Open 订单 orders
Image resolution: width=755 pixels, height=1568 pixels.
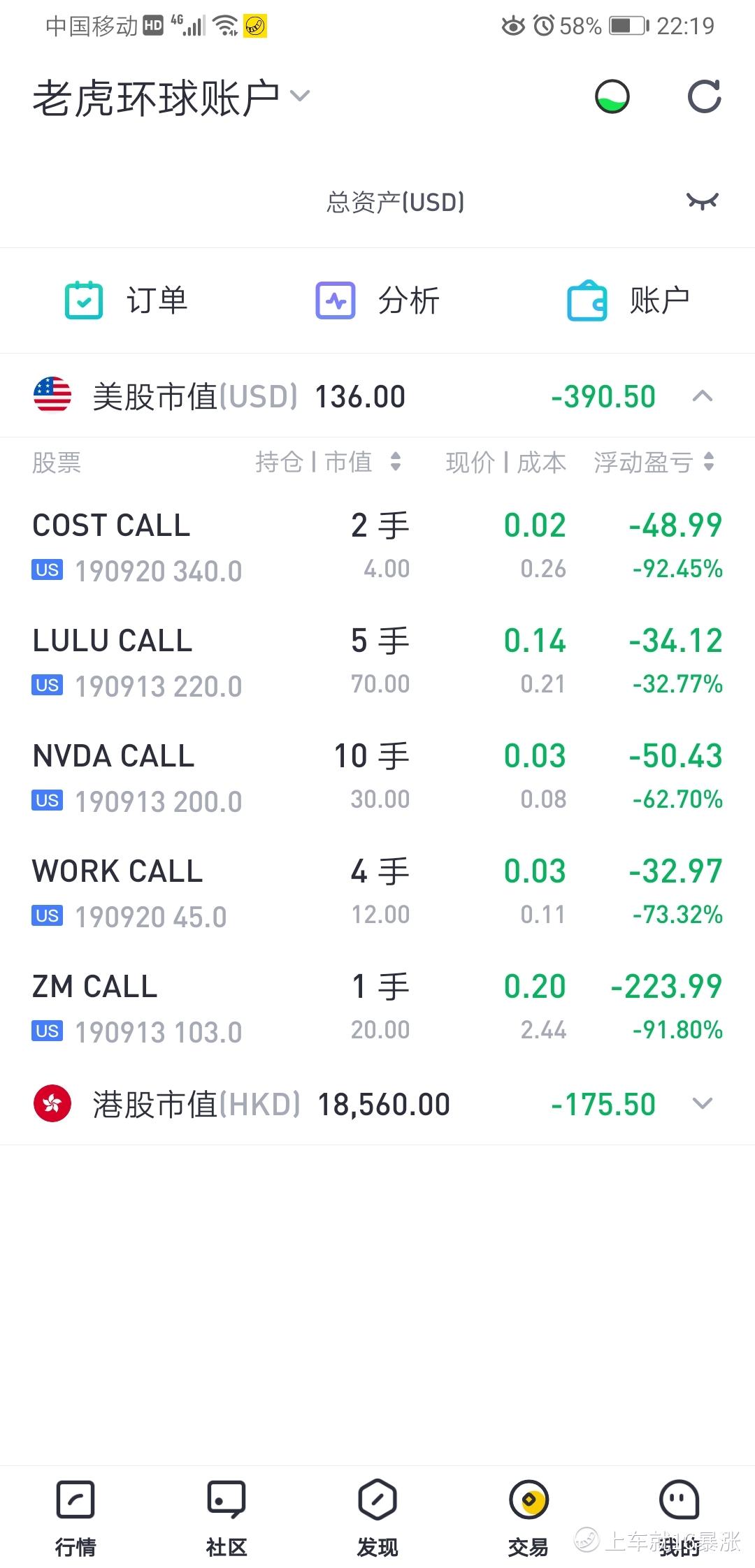click(126, 300)
